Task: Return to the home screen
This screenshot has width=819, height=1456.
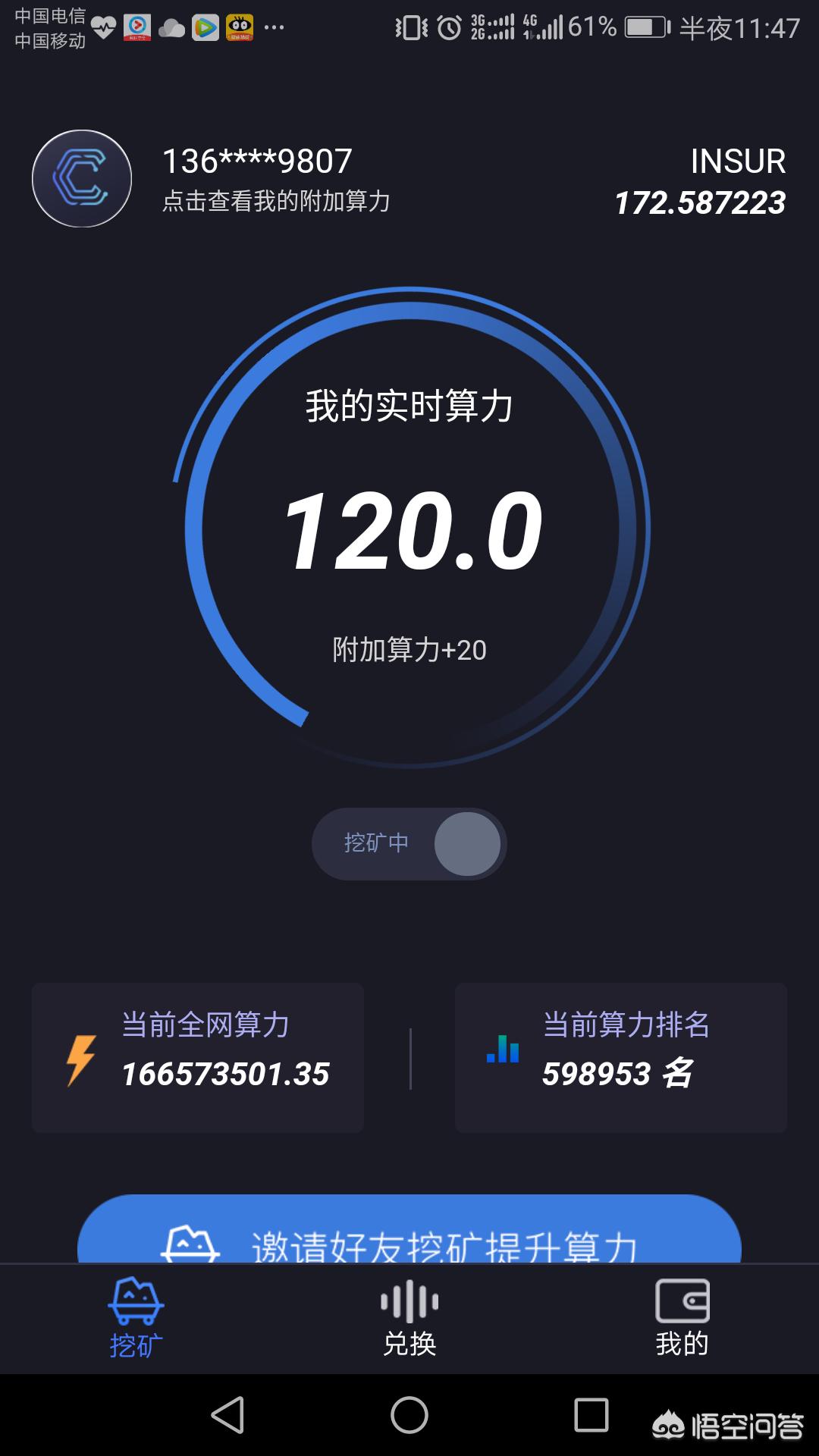Action: pos(409,1415)
